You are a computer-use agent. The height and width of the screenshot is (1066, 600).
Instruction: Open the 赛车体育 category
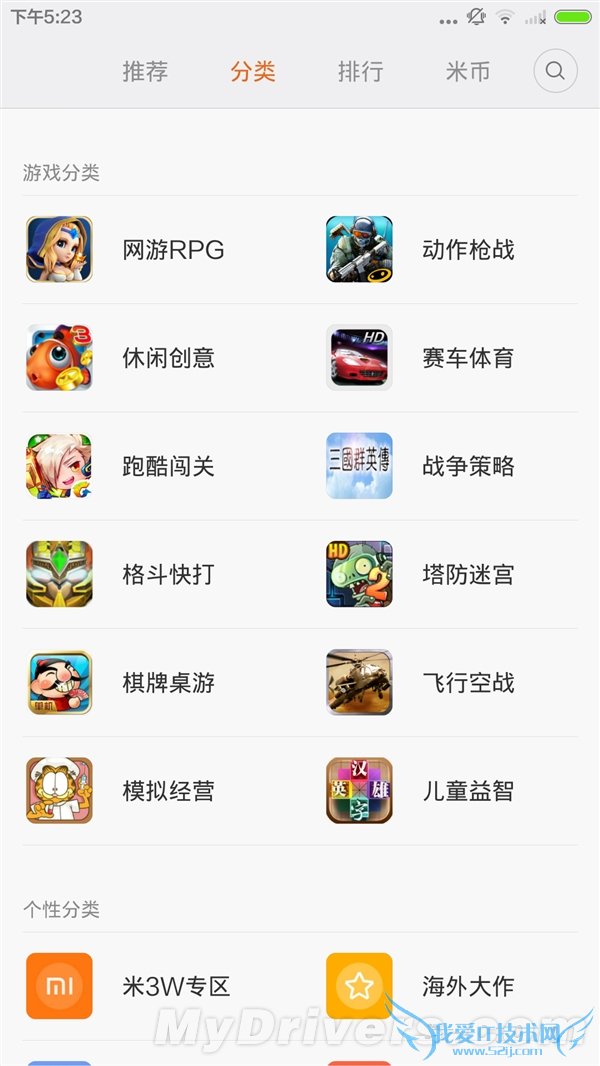click(x=450, y=358)
